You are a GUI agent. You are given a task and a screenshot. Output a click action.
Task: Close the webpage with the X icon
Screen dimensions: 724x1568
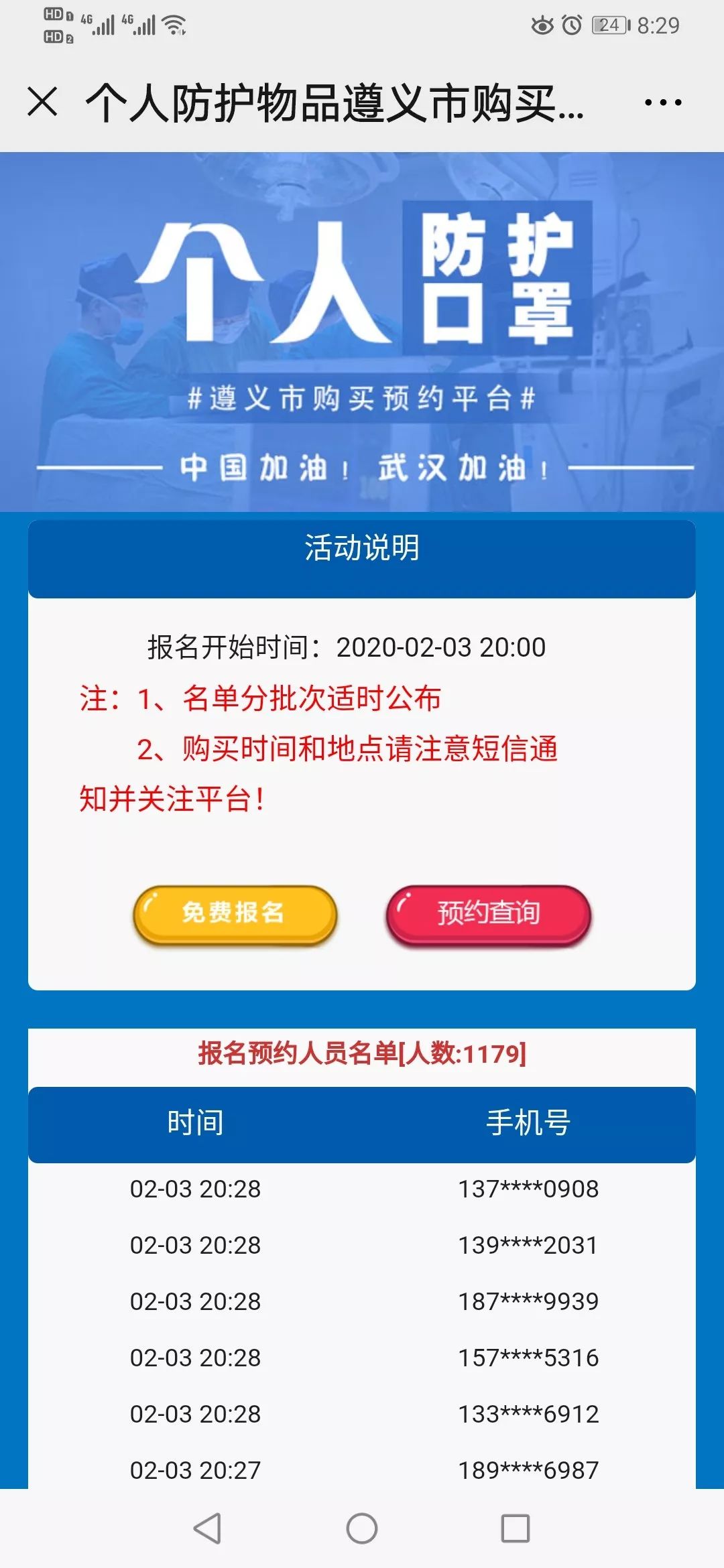[x=43, y=103]
